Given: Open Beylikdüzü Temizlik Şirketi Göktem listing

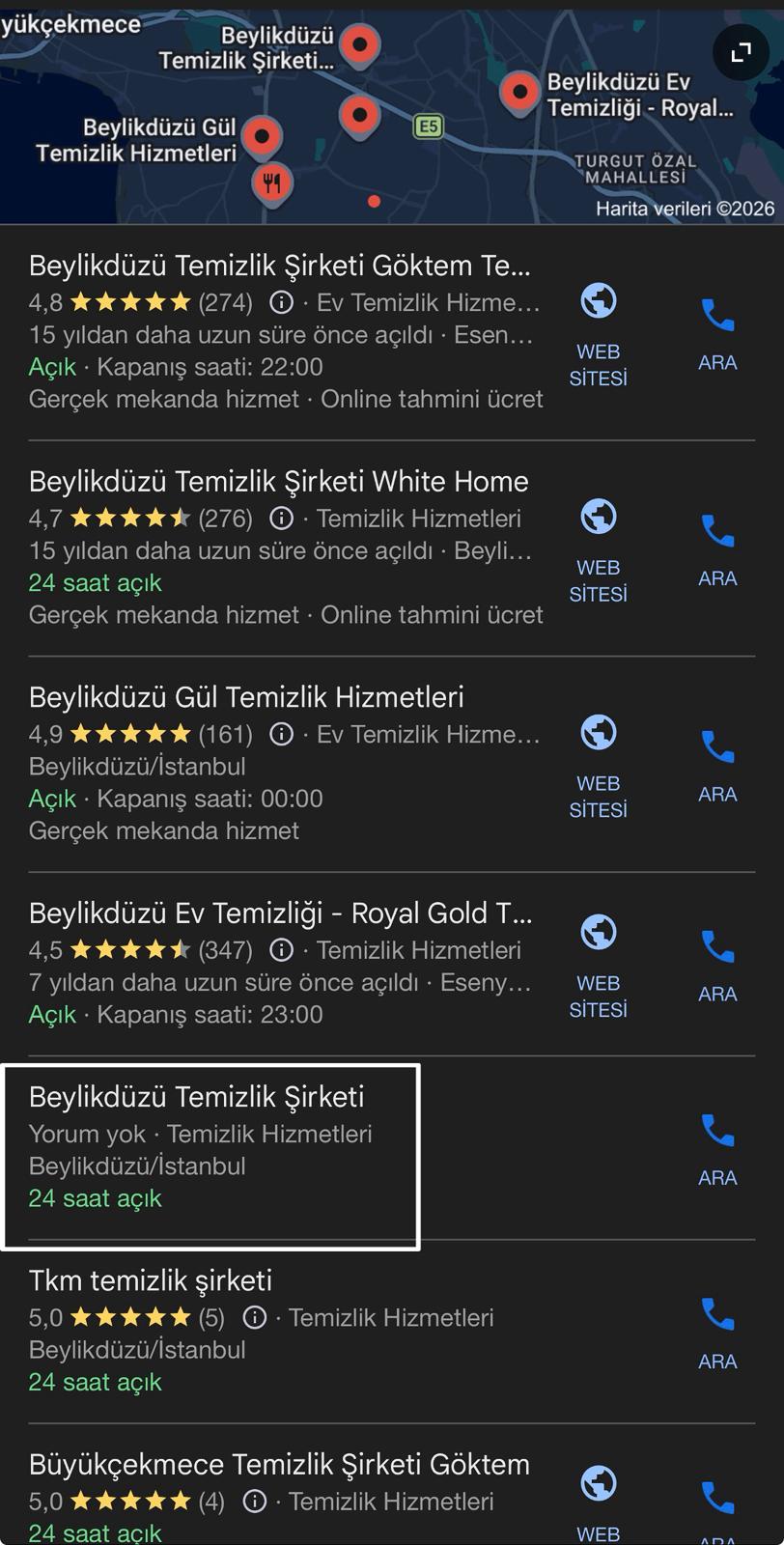Looking at the screenshot, I should coord(279,266).
